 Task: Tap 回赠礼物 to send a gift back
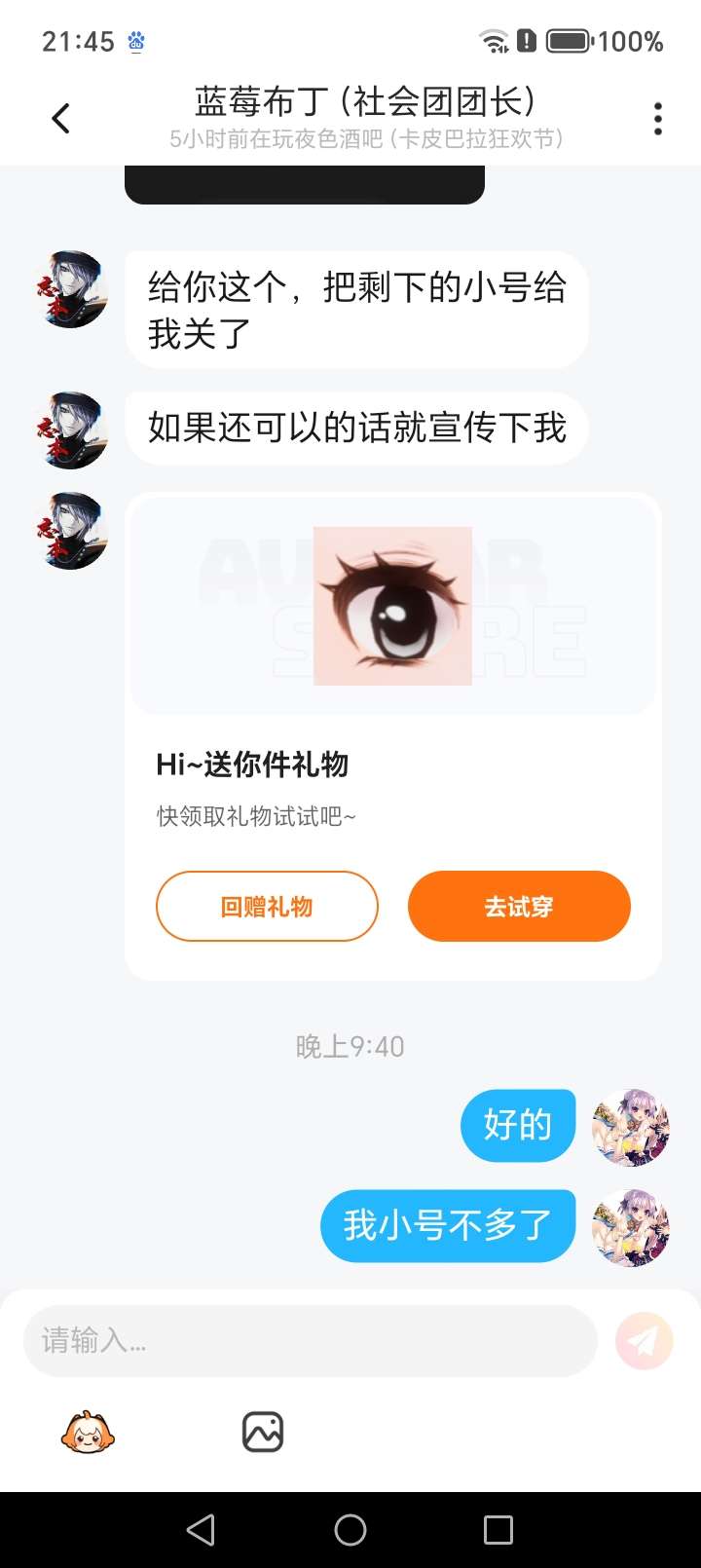pos(267,906)
